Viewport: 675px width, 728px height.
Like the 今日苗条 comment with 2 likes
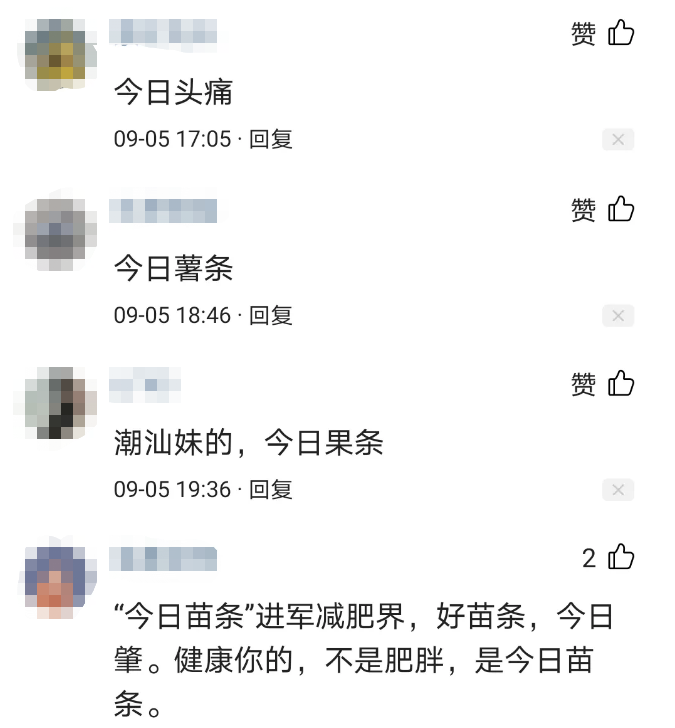[621, 558]
